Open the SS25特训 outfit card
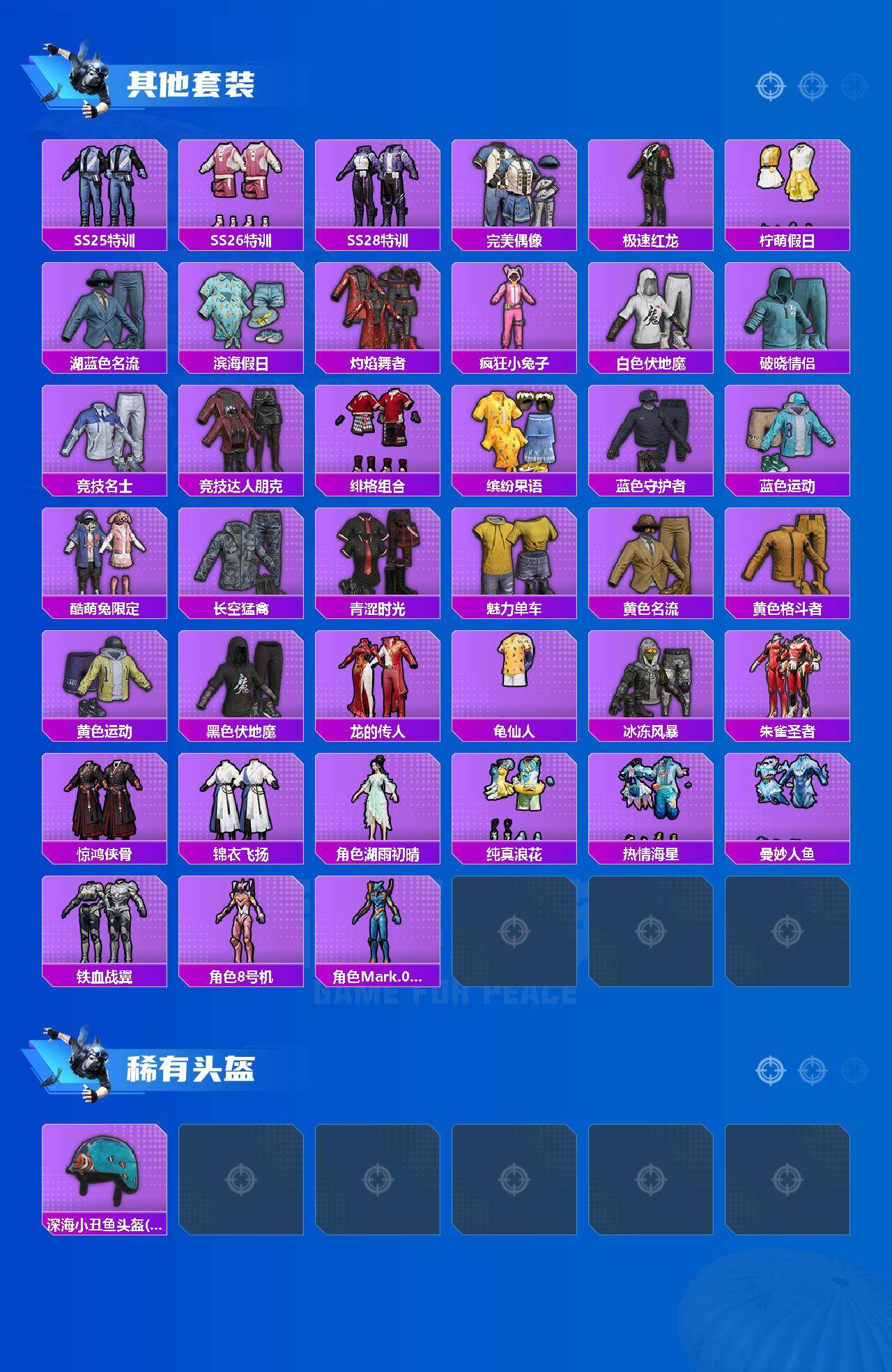The width and height of the screenshot is (892, 1372). click(x=103, y=188)
